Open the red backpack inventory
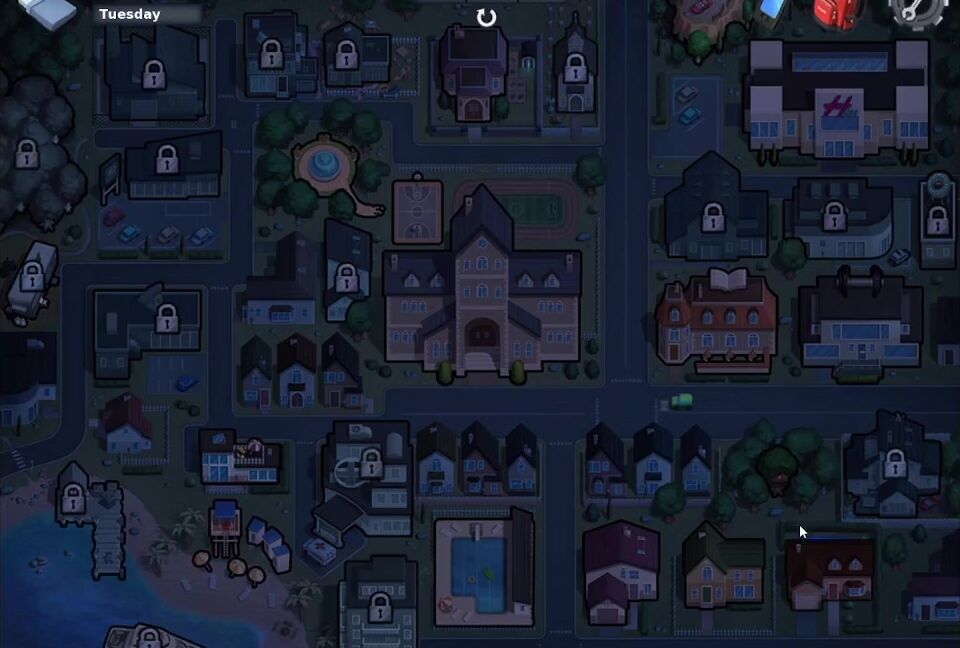This screenshot has height=648, width=960. pyautogui.click(x=836, y=12)
